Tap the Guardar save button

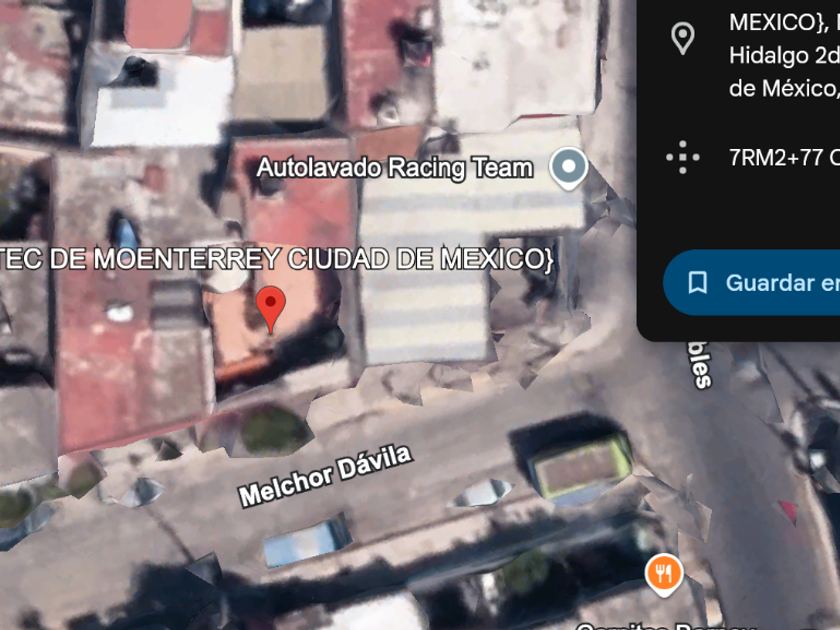[760, 282]
